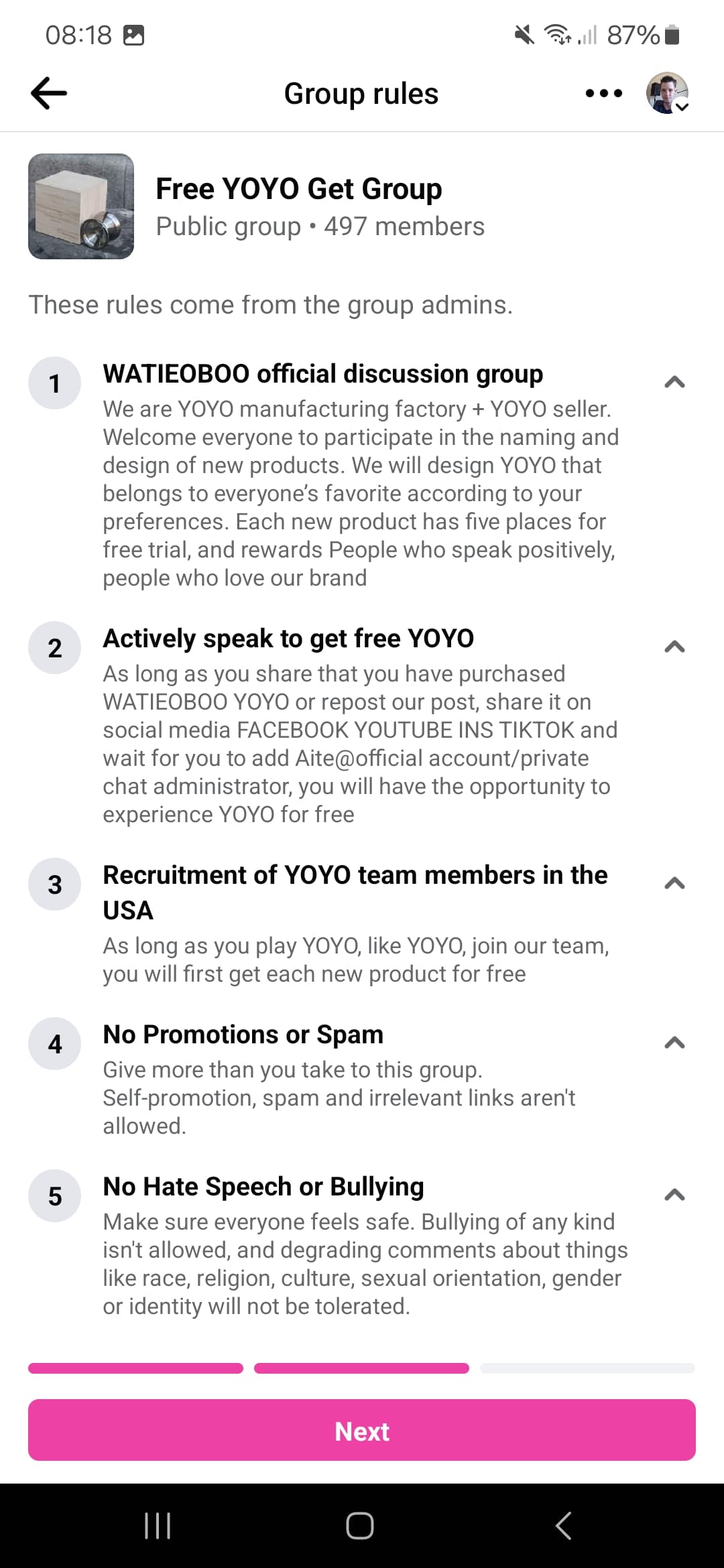The image size is (724, 1568).
Task: Collapse the WATIEOBOO official discussion group rule
Action: pos(674,382)
